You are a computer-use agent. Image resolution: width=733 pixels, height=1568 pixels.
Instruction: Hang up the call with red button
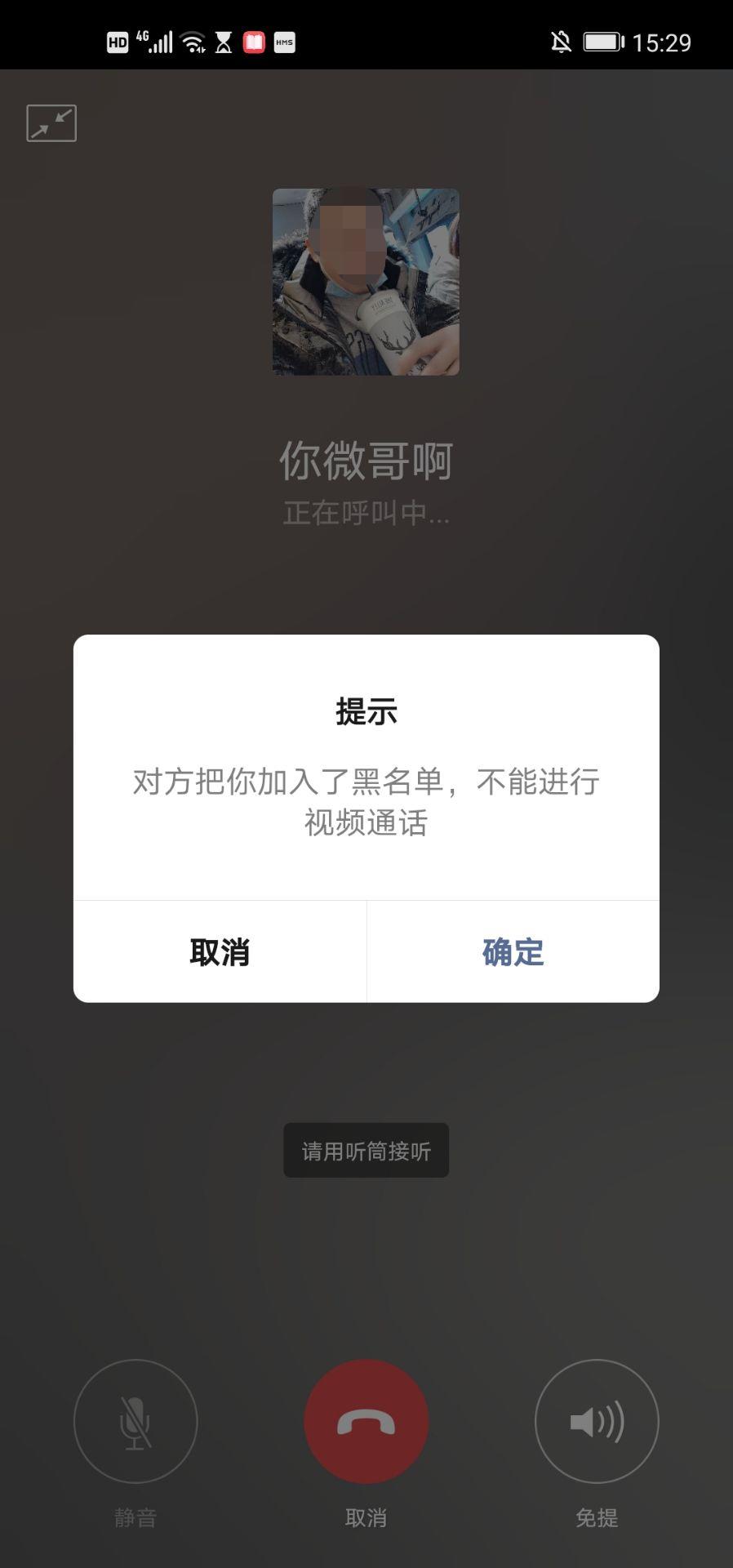coord(366,1422)
